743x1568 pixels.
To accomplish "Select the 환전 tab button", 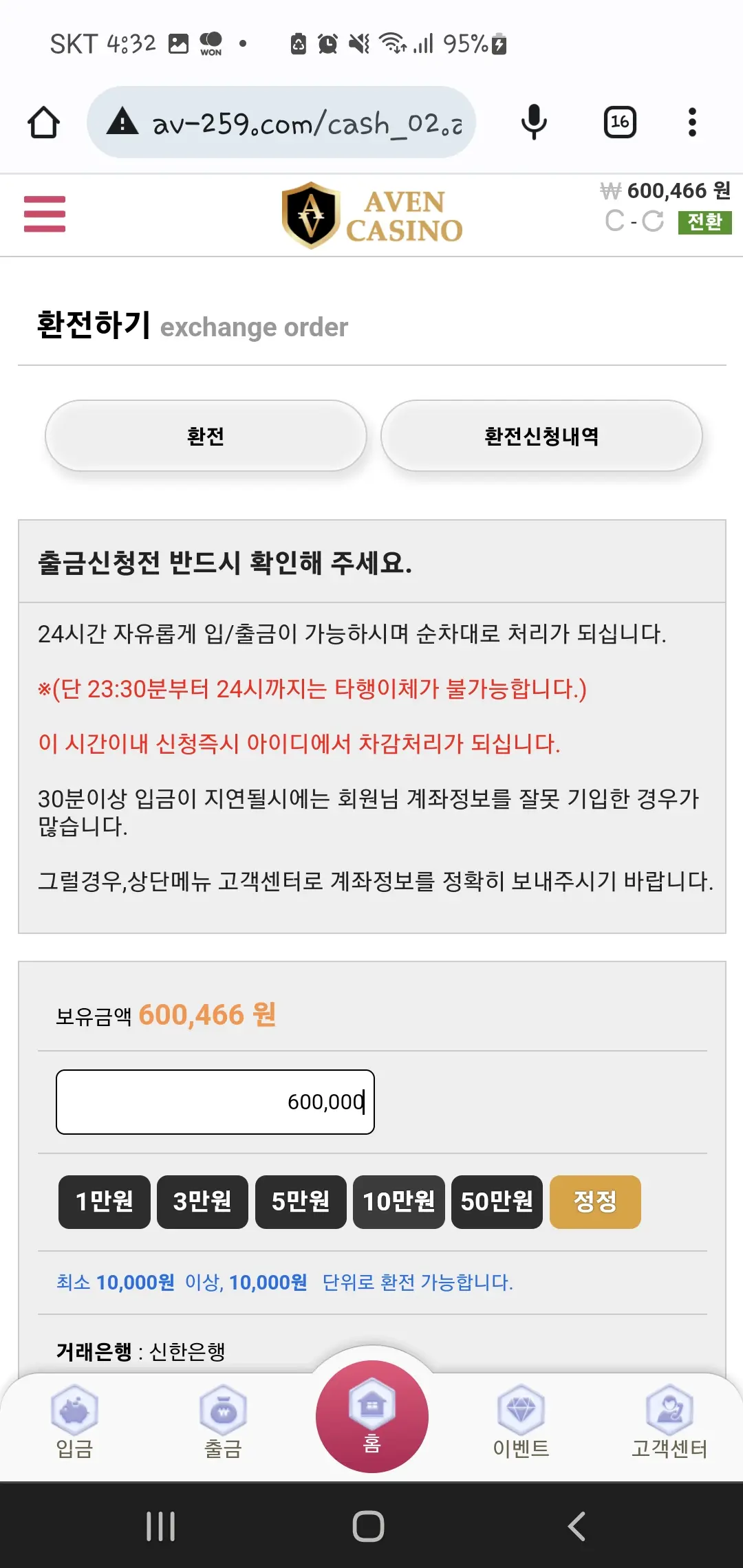I will pyautogui.click(x=206, y=436).
